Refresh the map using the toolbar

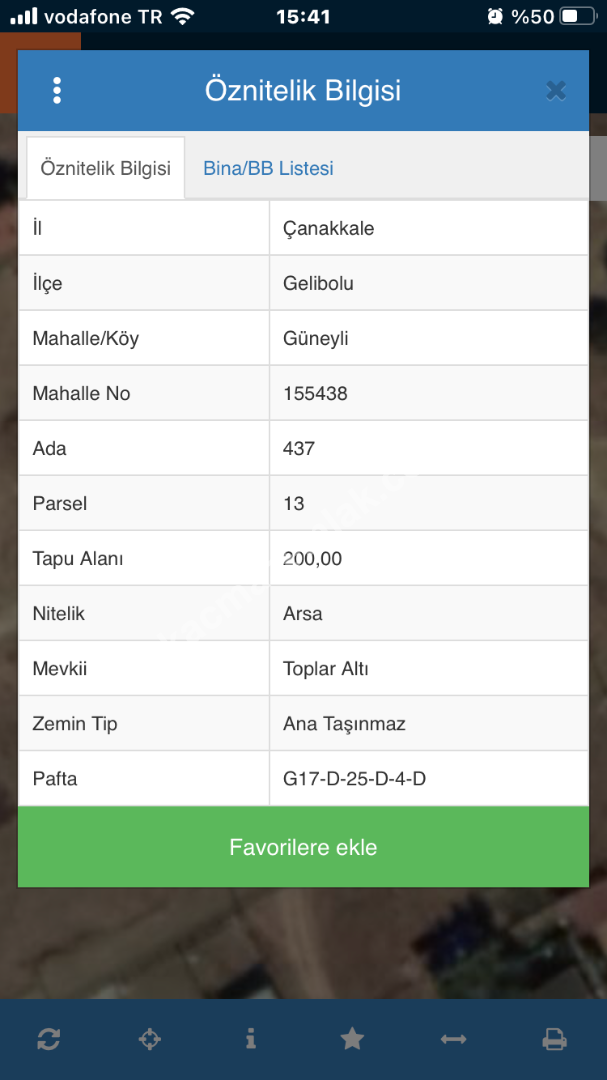point(48,1039)
